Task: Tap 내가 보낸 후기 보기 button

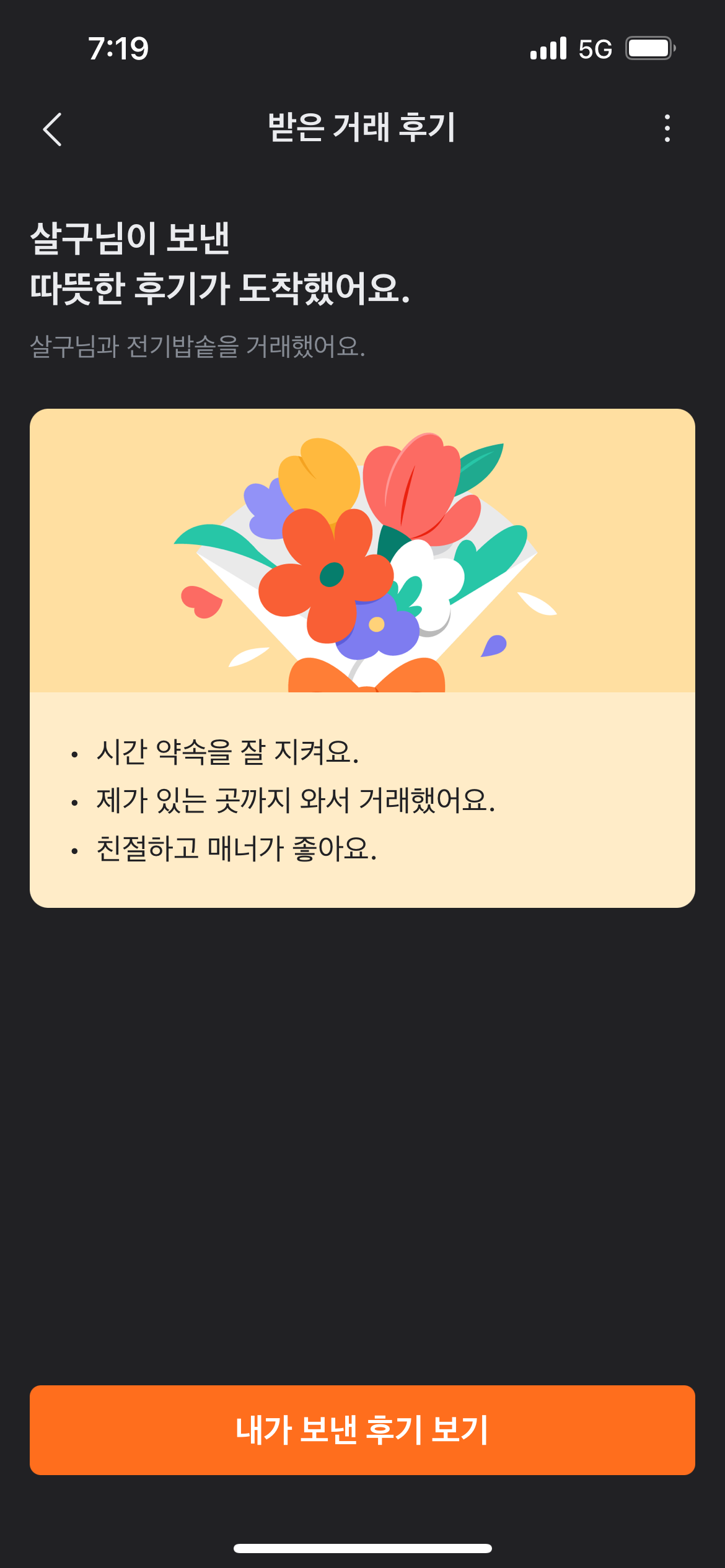Action: click(362, 1430)
